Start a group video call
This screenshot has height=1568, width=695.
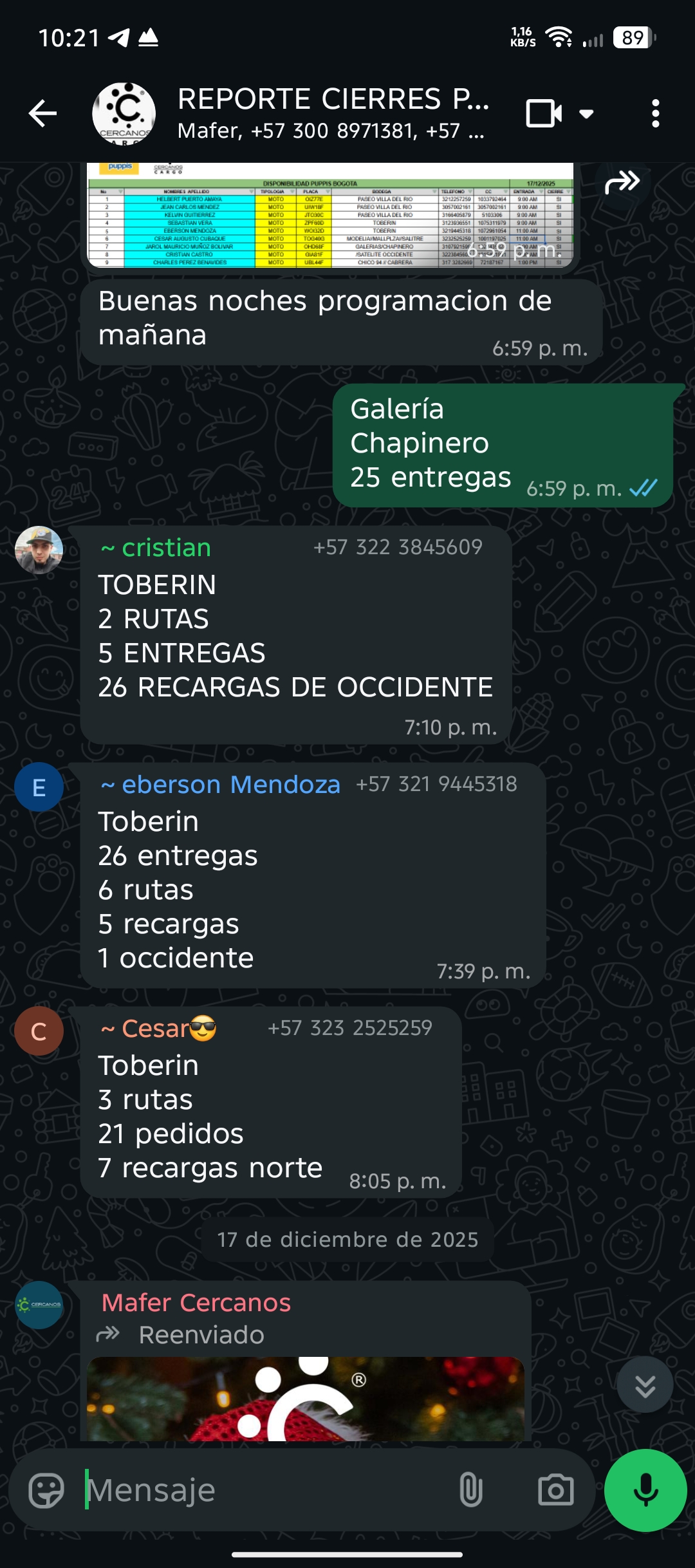point(544,114)
